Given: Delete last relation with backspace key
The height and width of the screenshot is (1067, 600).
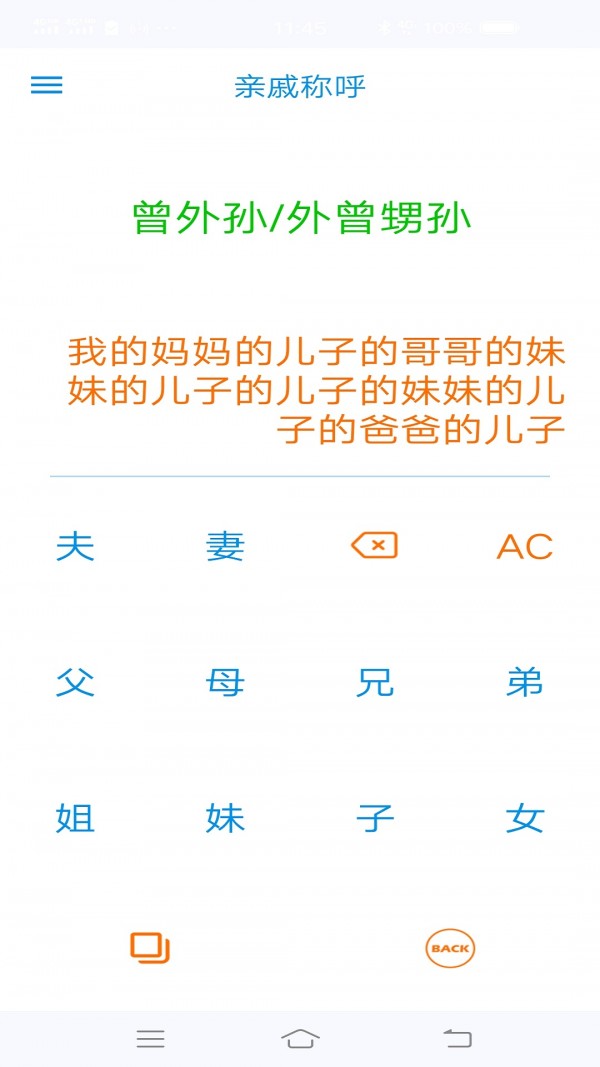Looking at the screenshot, I should [374, 546].
